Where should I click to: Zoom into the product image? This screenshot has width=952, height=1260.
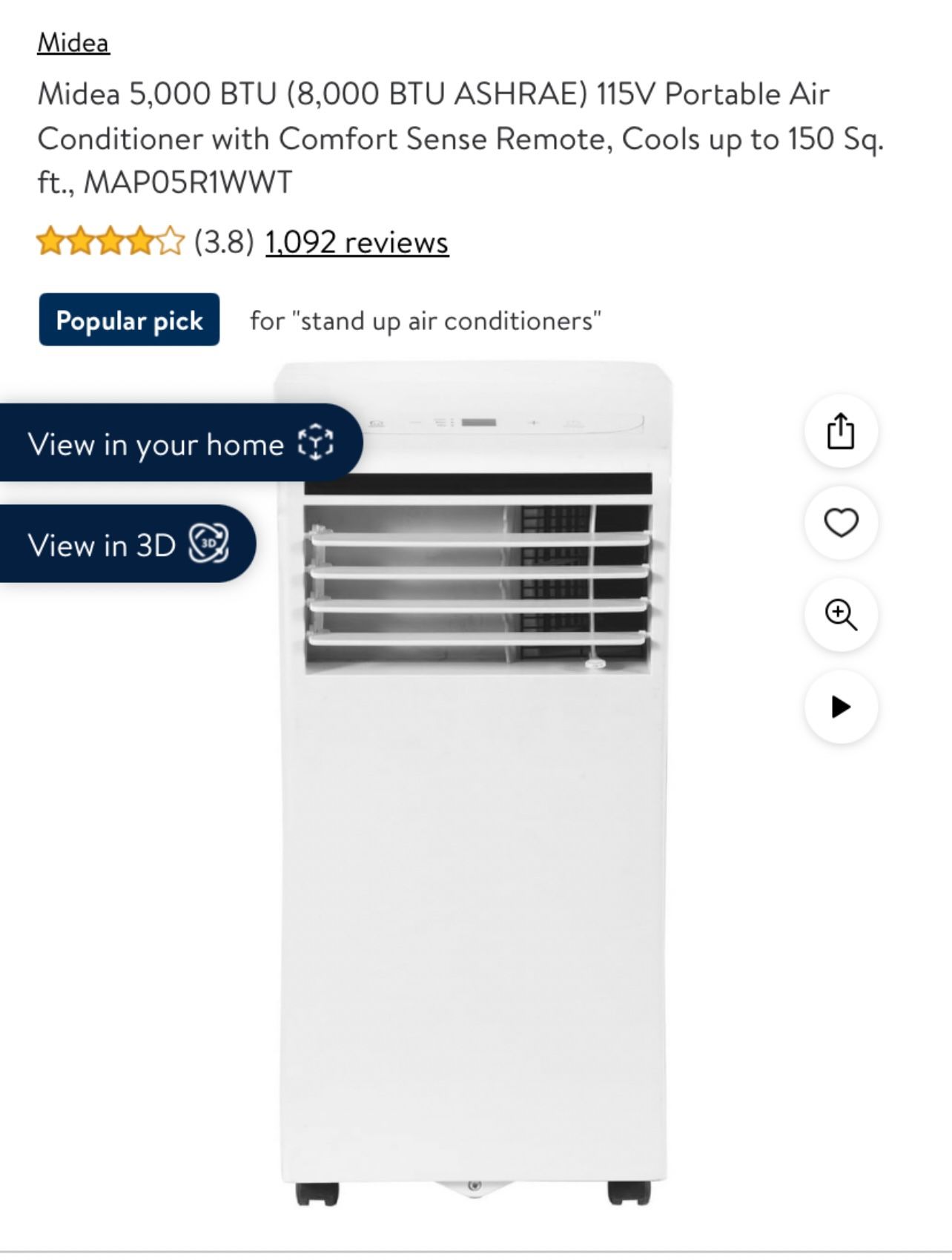coord(841,615)
